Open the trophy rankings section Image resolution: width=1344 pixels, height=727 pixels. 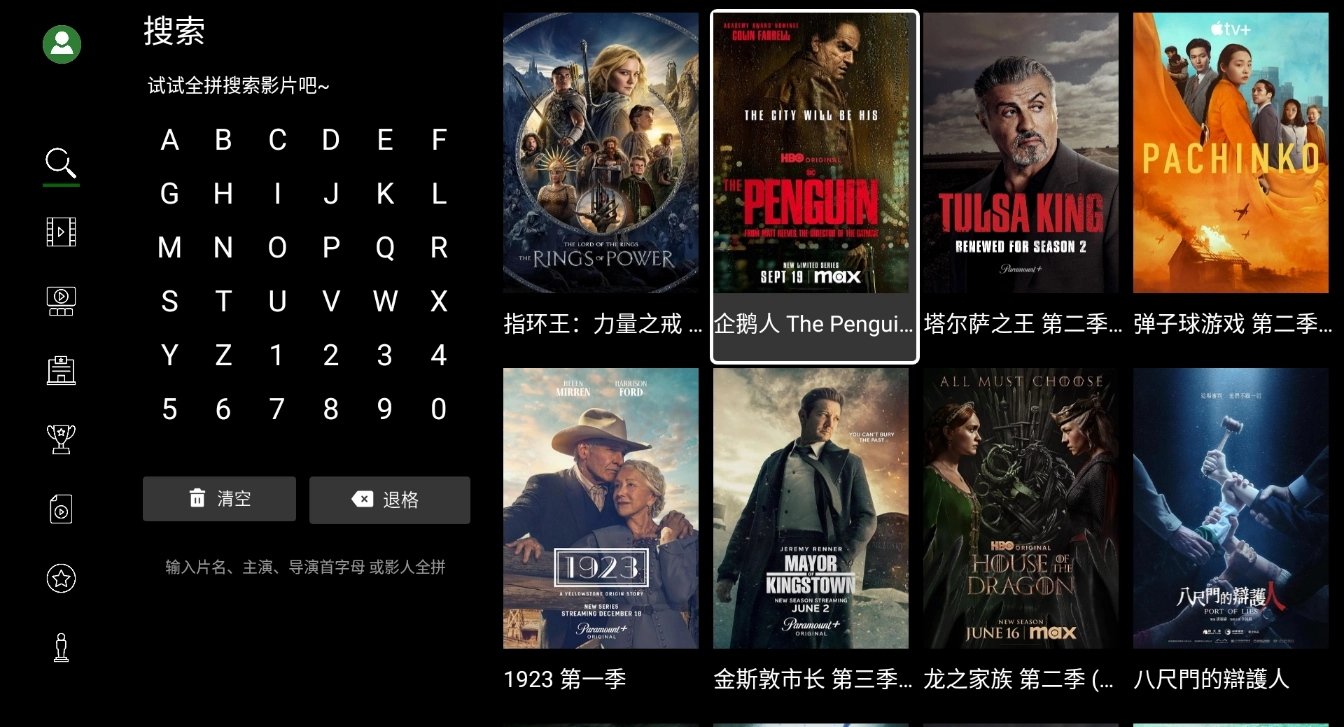click(x=61, y=439)
